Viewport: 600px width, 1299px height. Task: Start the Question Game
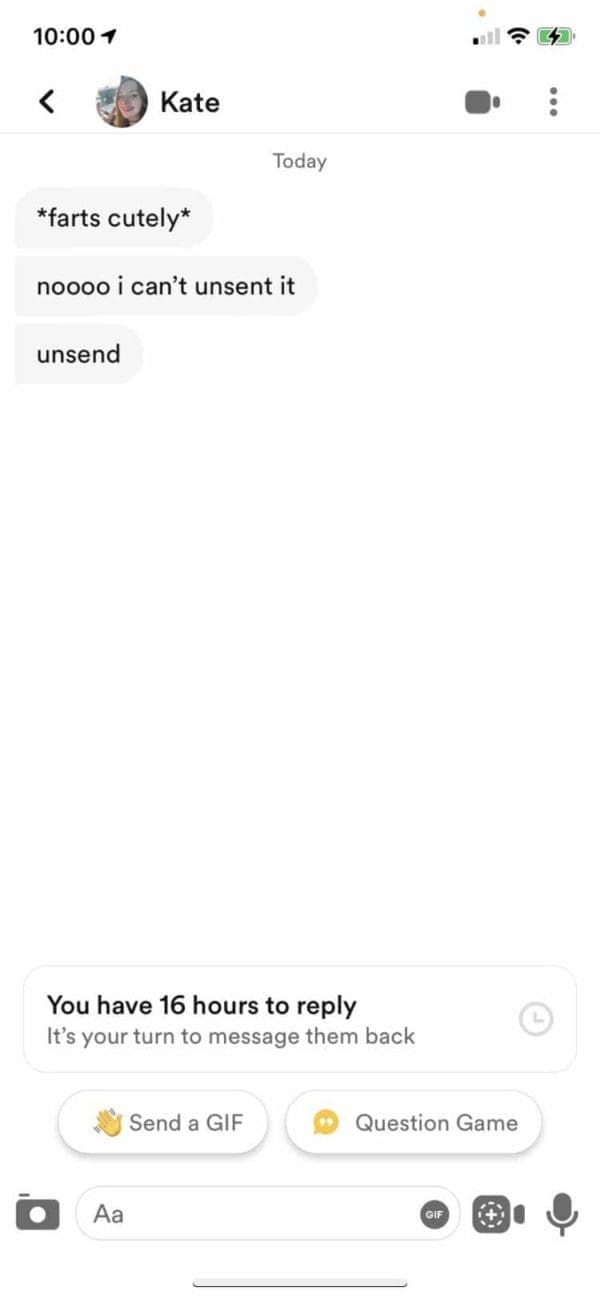414,1122
